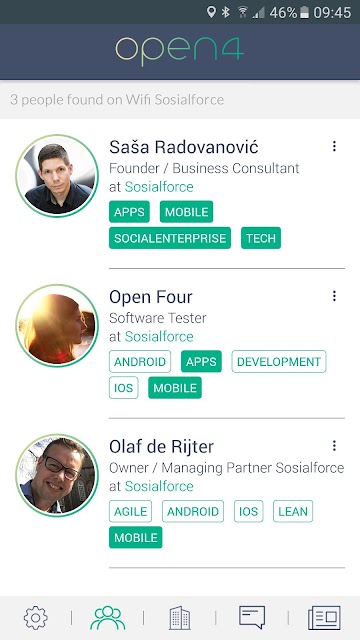Tap the AGILE tag
Image resolution: width=360 pixels, height=640 pixels.
[x=130, y=511]
